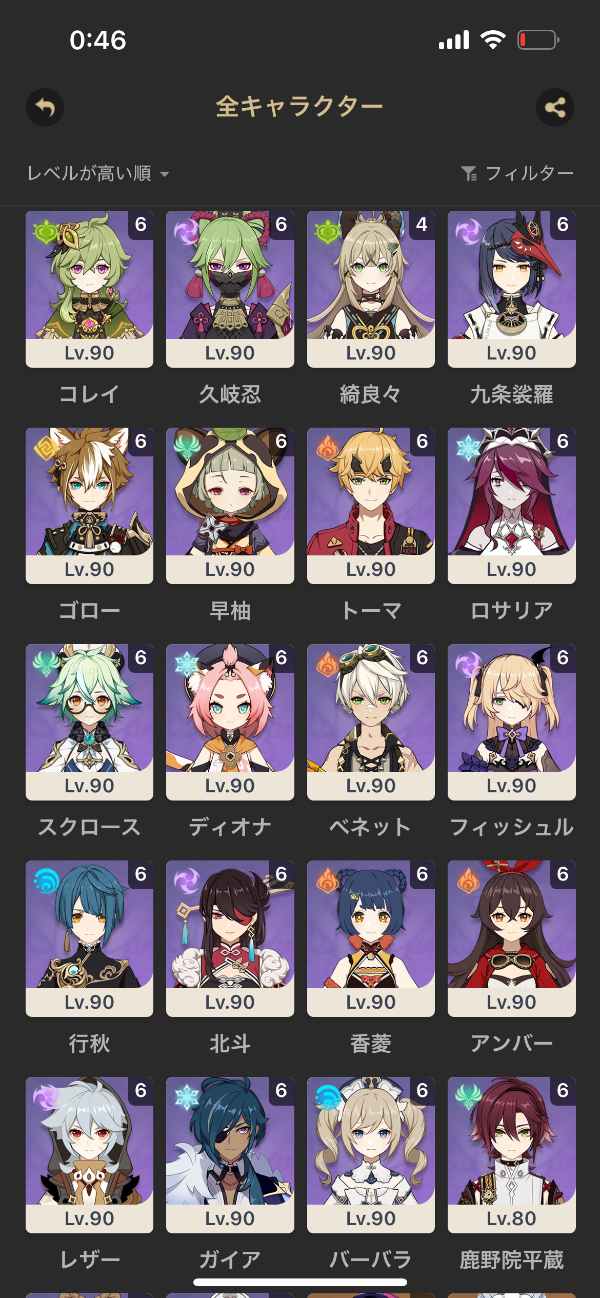This screenshot has height=1298, width=600.
Task: View 行秋 character details
Action: click(x=89, y=938)
